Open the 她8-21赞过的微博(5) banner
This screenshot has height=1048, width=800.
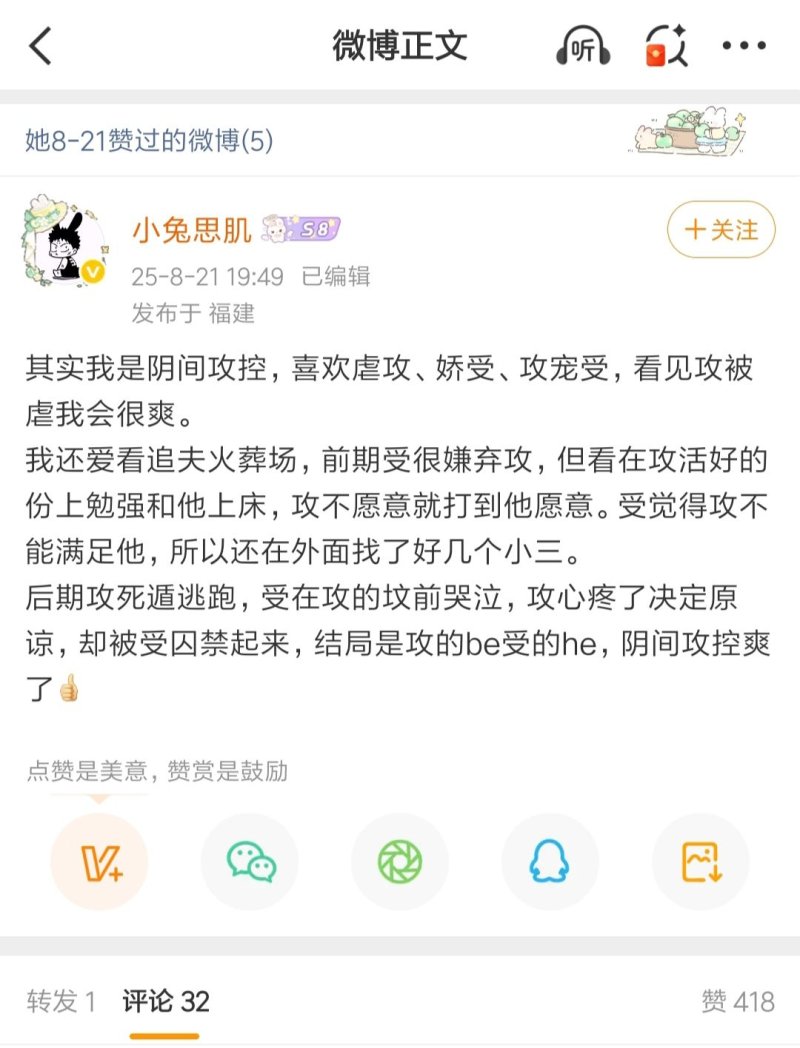(x=149, y=141)
